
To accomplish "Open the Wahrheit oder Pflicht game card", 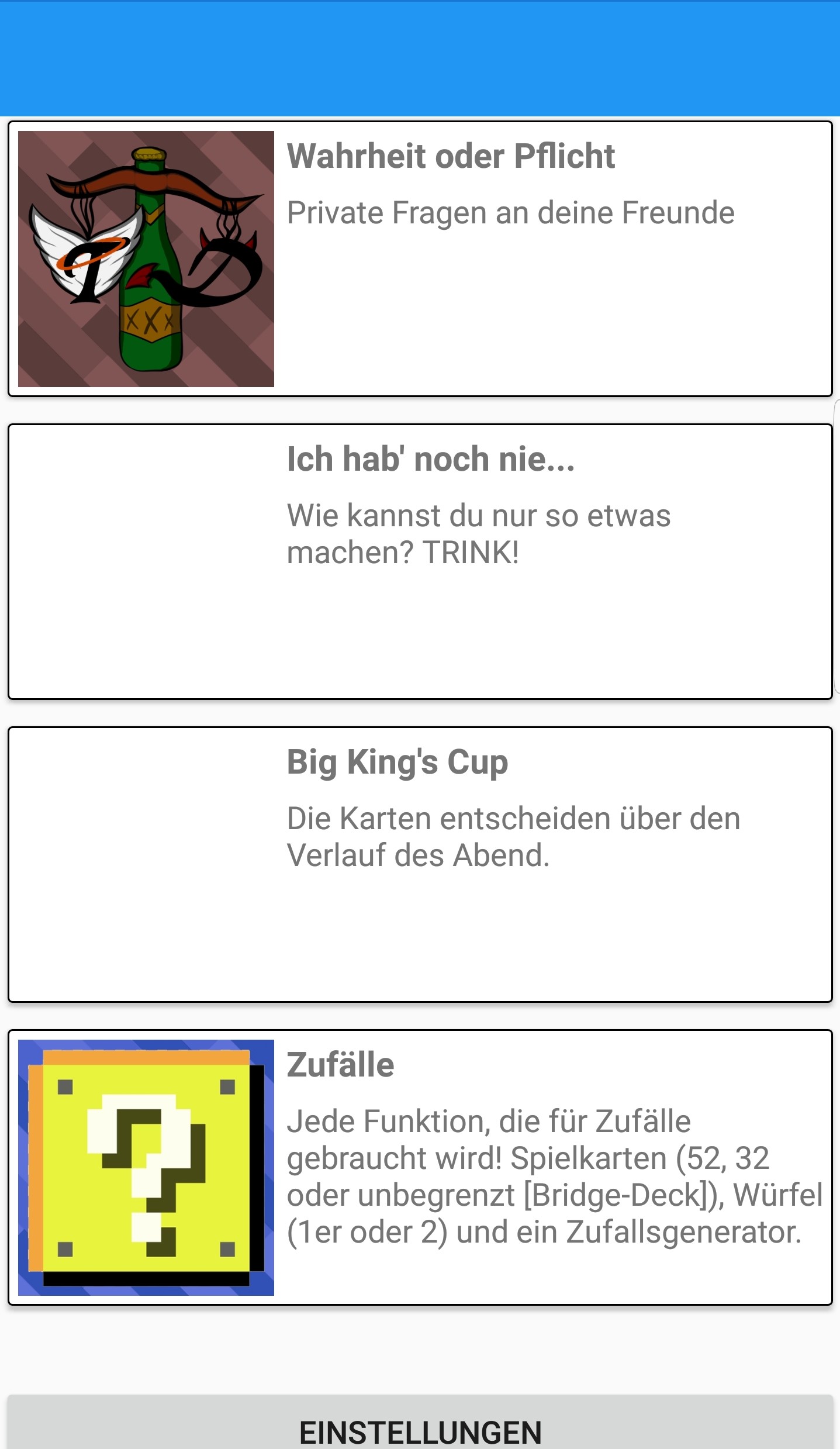I will point(420,258).
